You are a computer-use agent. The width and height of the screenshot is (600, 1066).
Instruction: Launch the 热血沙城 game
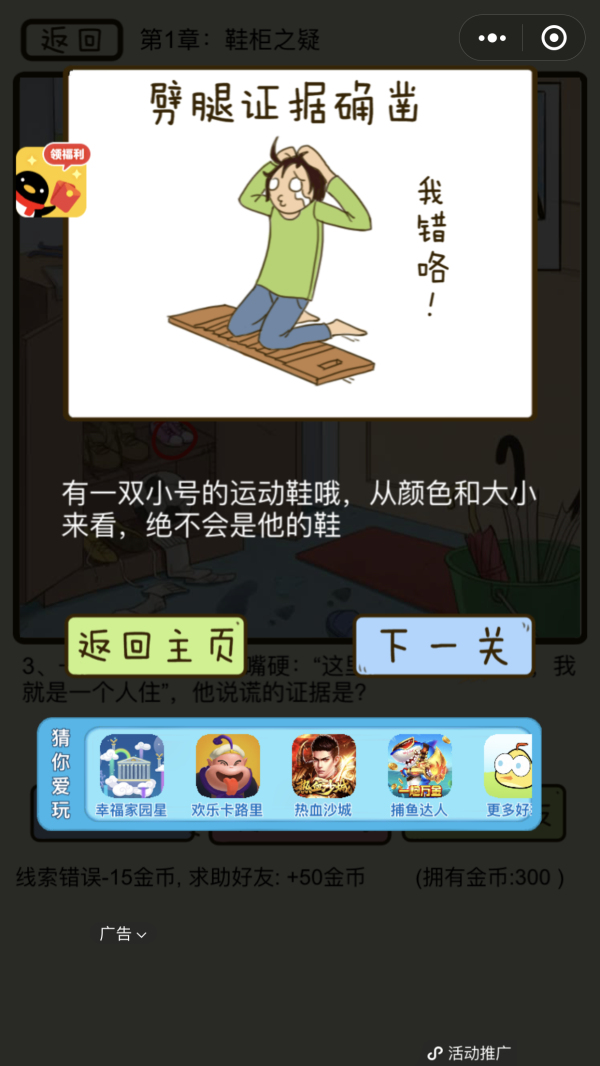click(323, 774)
